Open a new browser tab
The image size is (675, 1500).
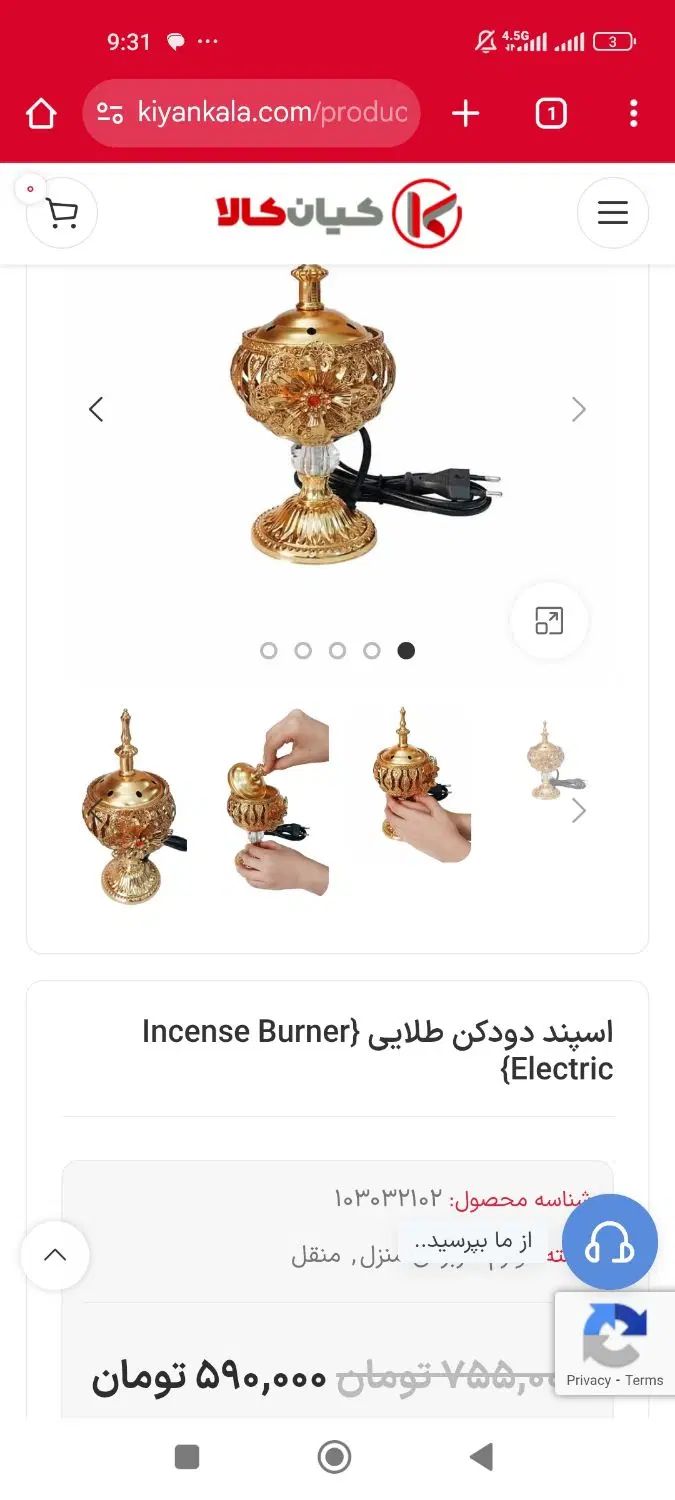tap(465, 113)
